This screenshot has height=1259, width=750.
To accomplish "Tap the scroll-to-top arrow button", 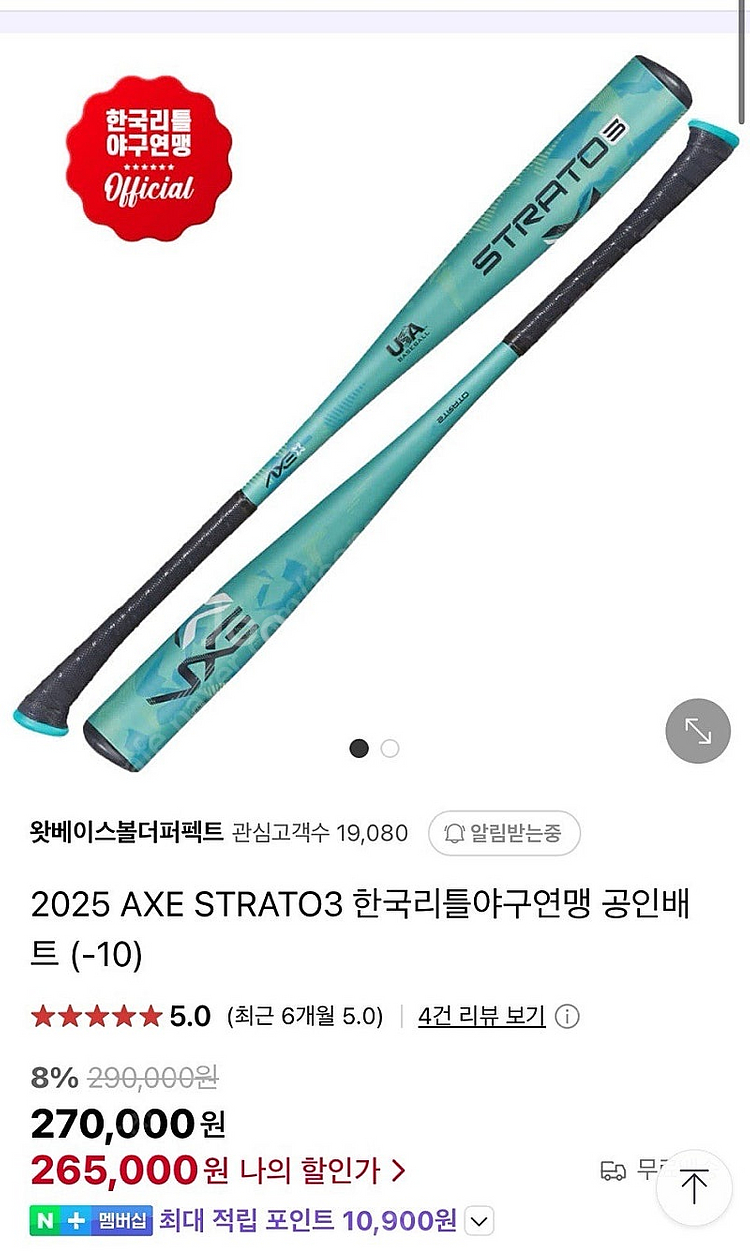I will 694,1188.
